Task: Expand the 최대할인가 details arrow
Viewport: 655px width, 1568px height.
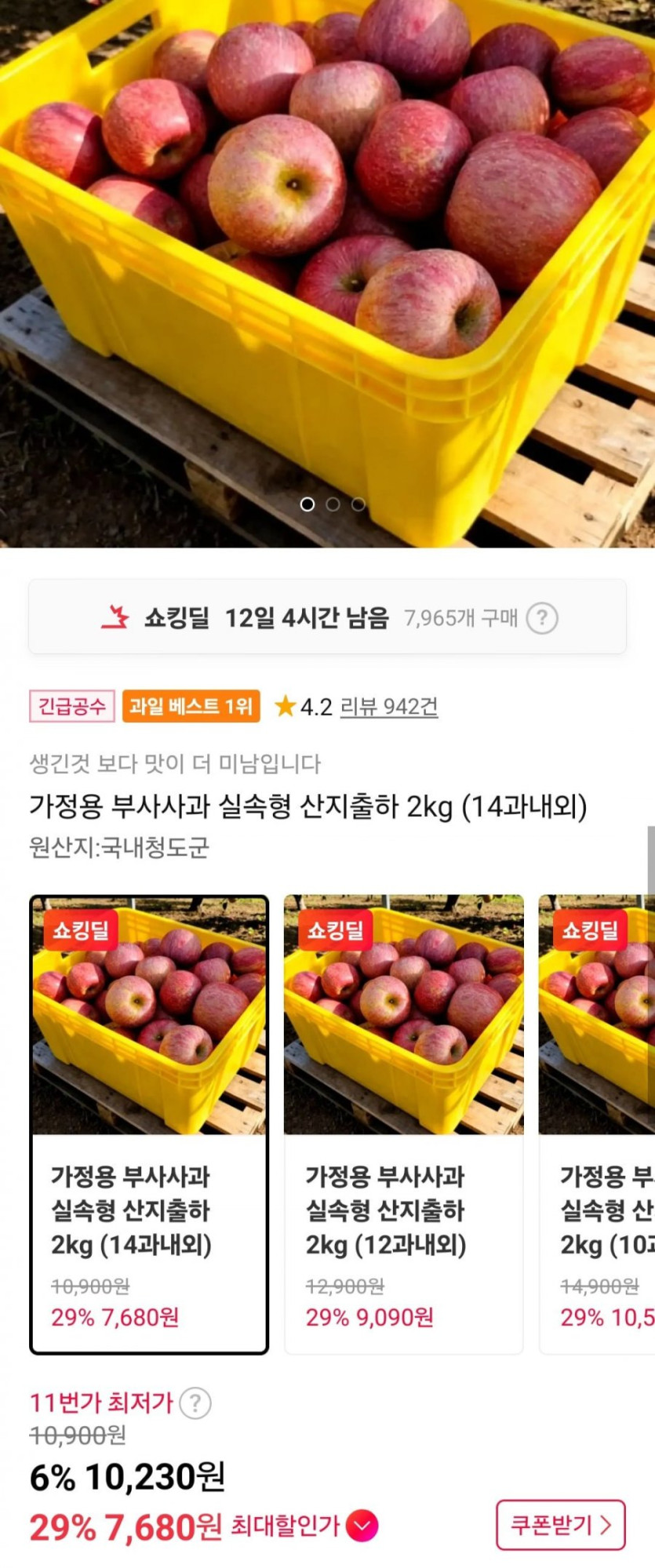Action: [x=362, y=1526]
